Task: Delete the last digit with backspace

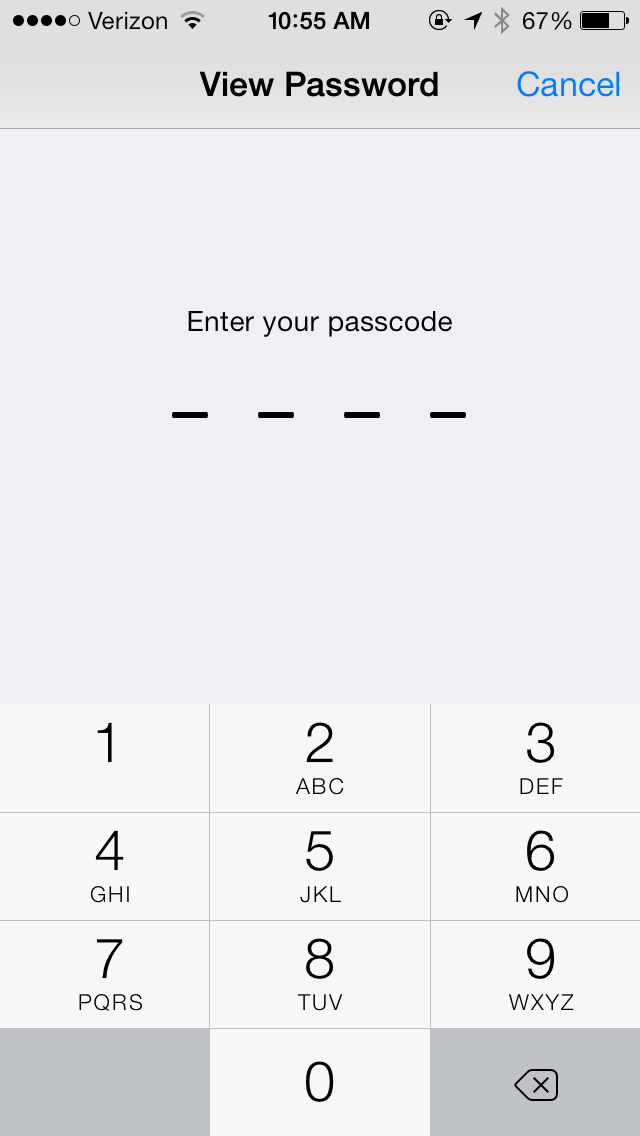Action: (x=536, y=1082)
